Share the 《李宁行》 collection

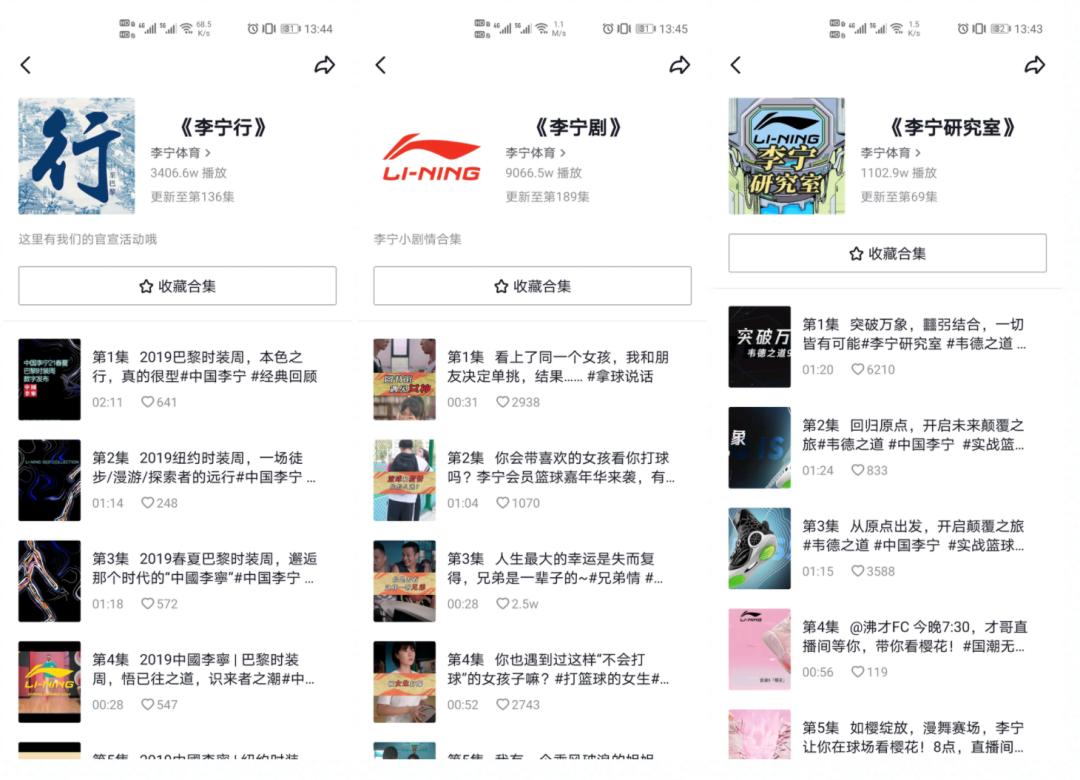click(x=324, y=65)
